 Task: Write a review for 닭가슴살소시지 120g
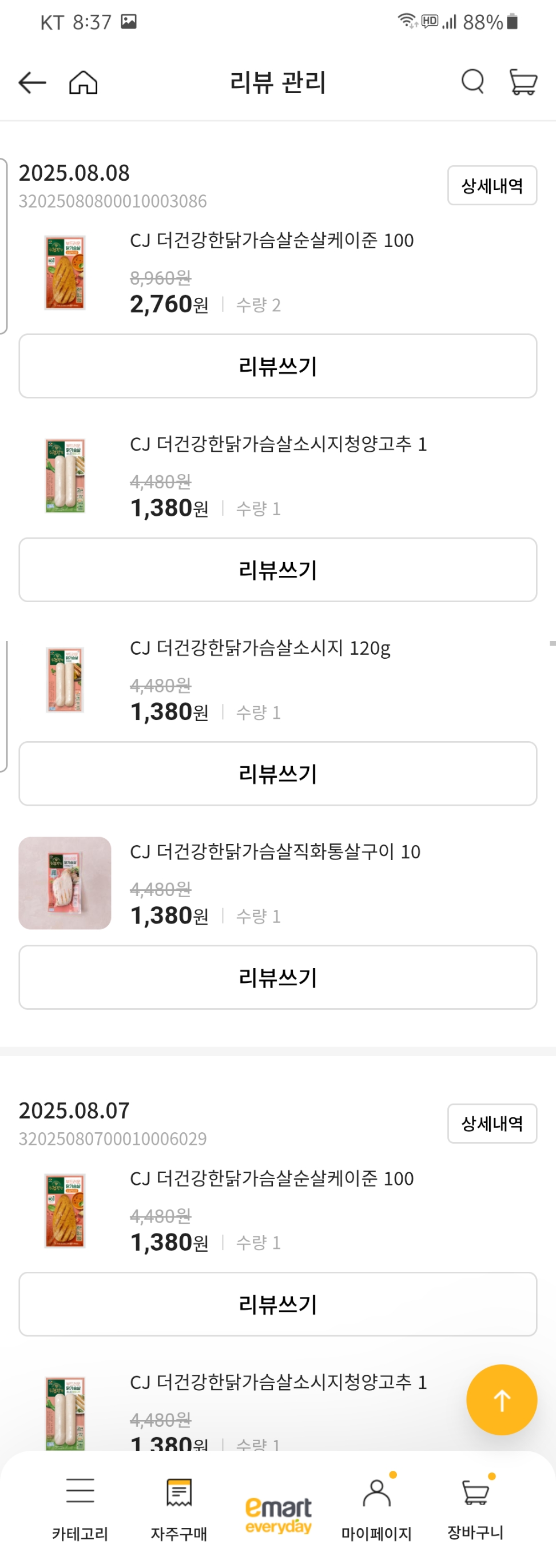coord(277,774)
